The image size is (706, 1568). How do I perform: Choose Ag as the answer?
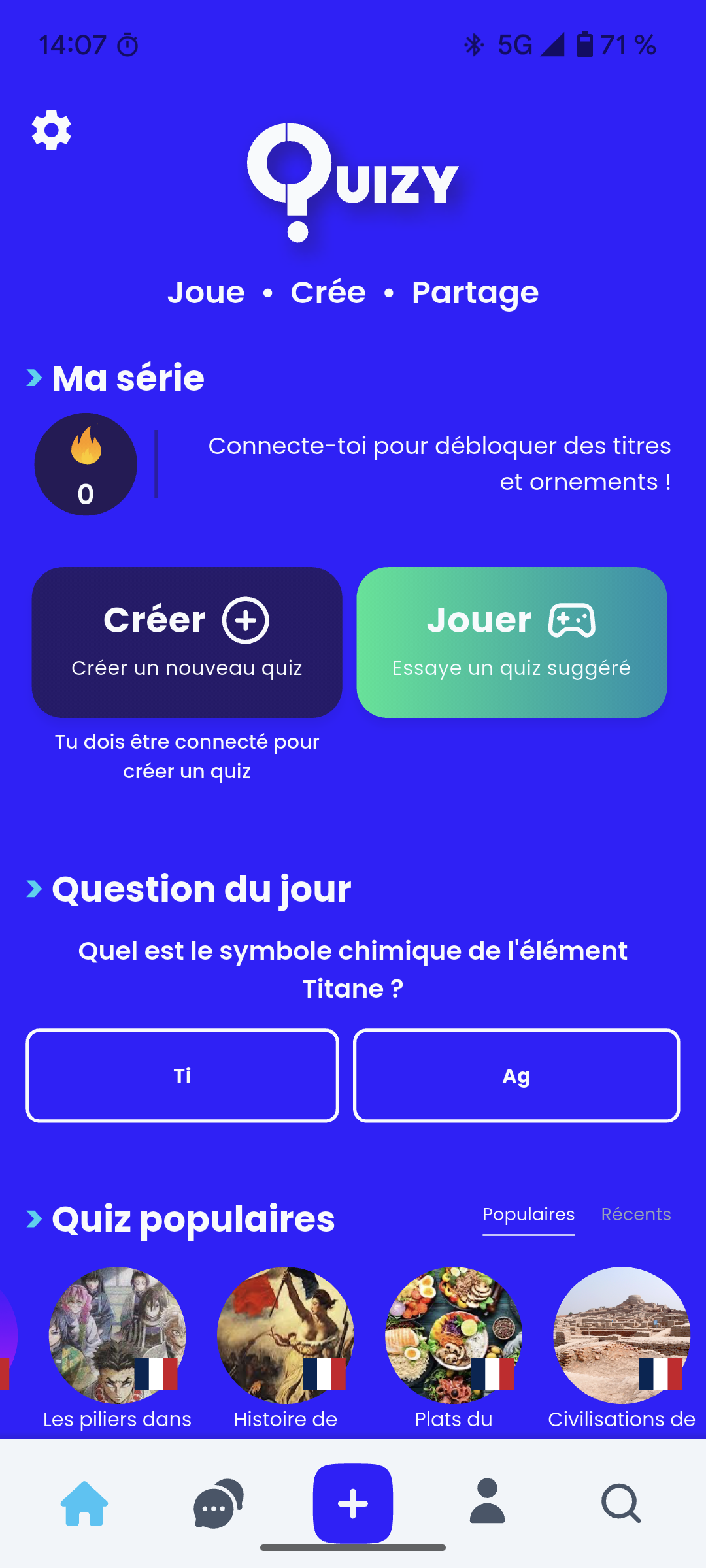(516, 1075)
